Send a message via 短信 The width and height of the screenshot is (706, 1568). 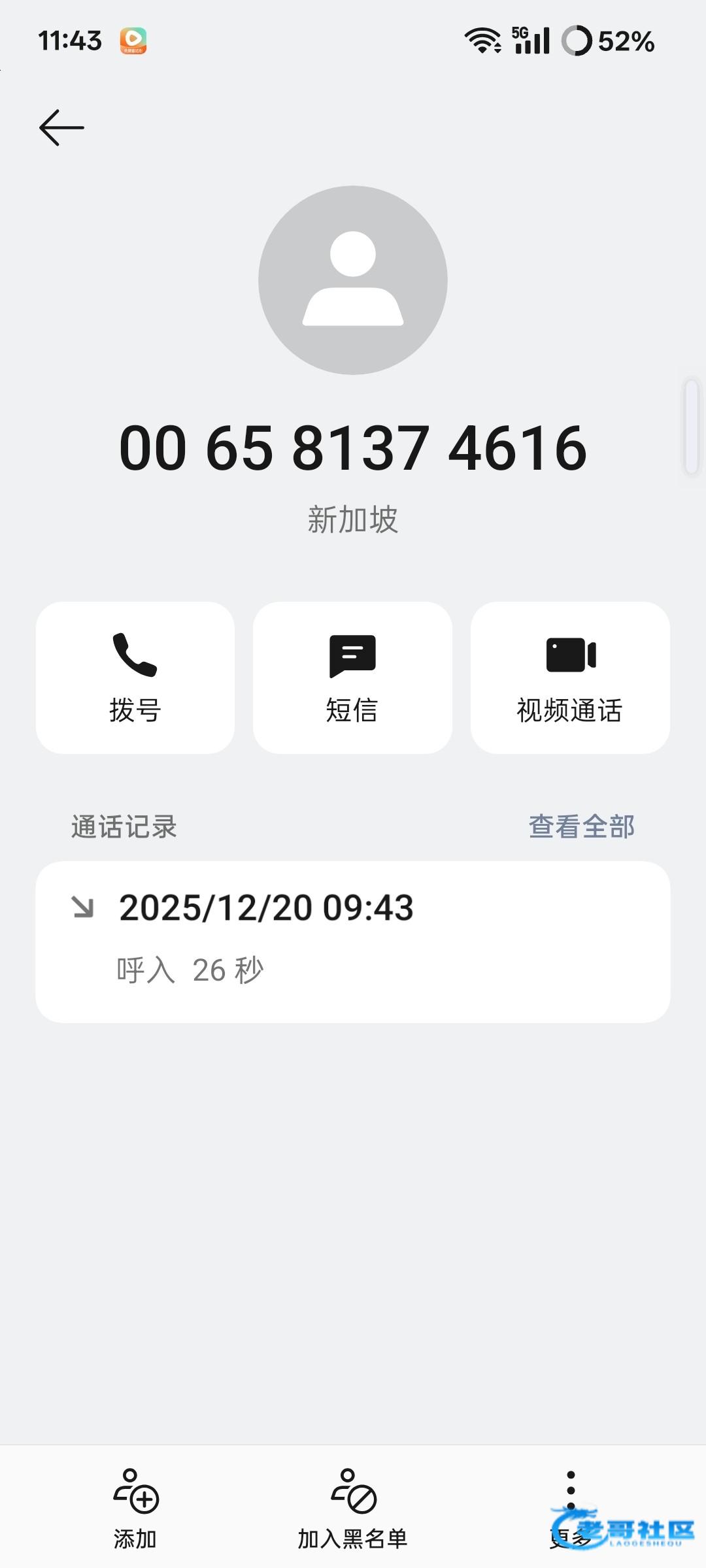[x=352, y=678]
